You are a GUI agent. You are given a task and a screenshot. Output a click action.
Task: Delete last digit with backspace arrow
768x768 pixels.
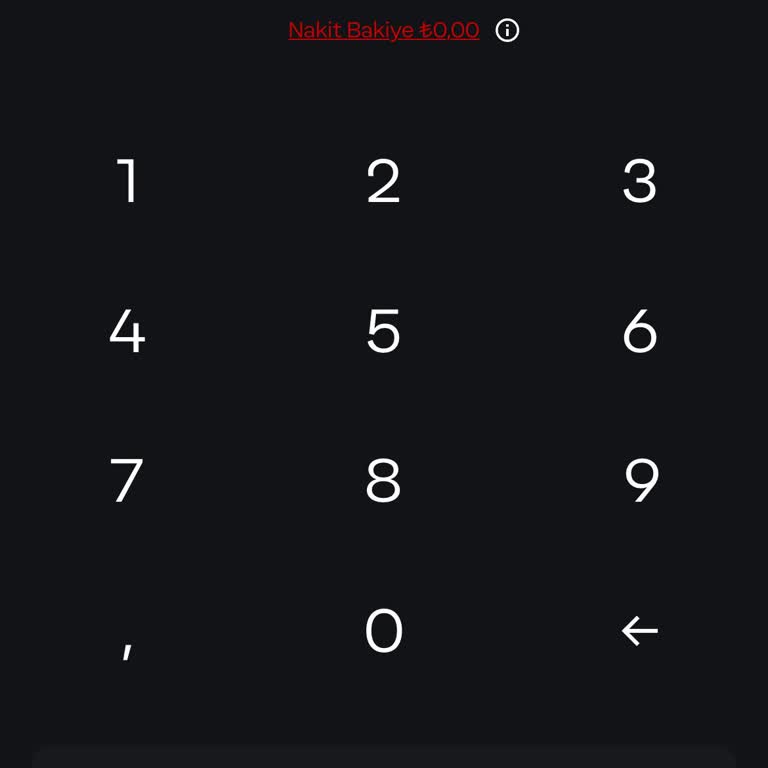(x=640, y=631)
